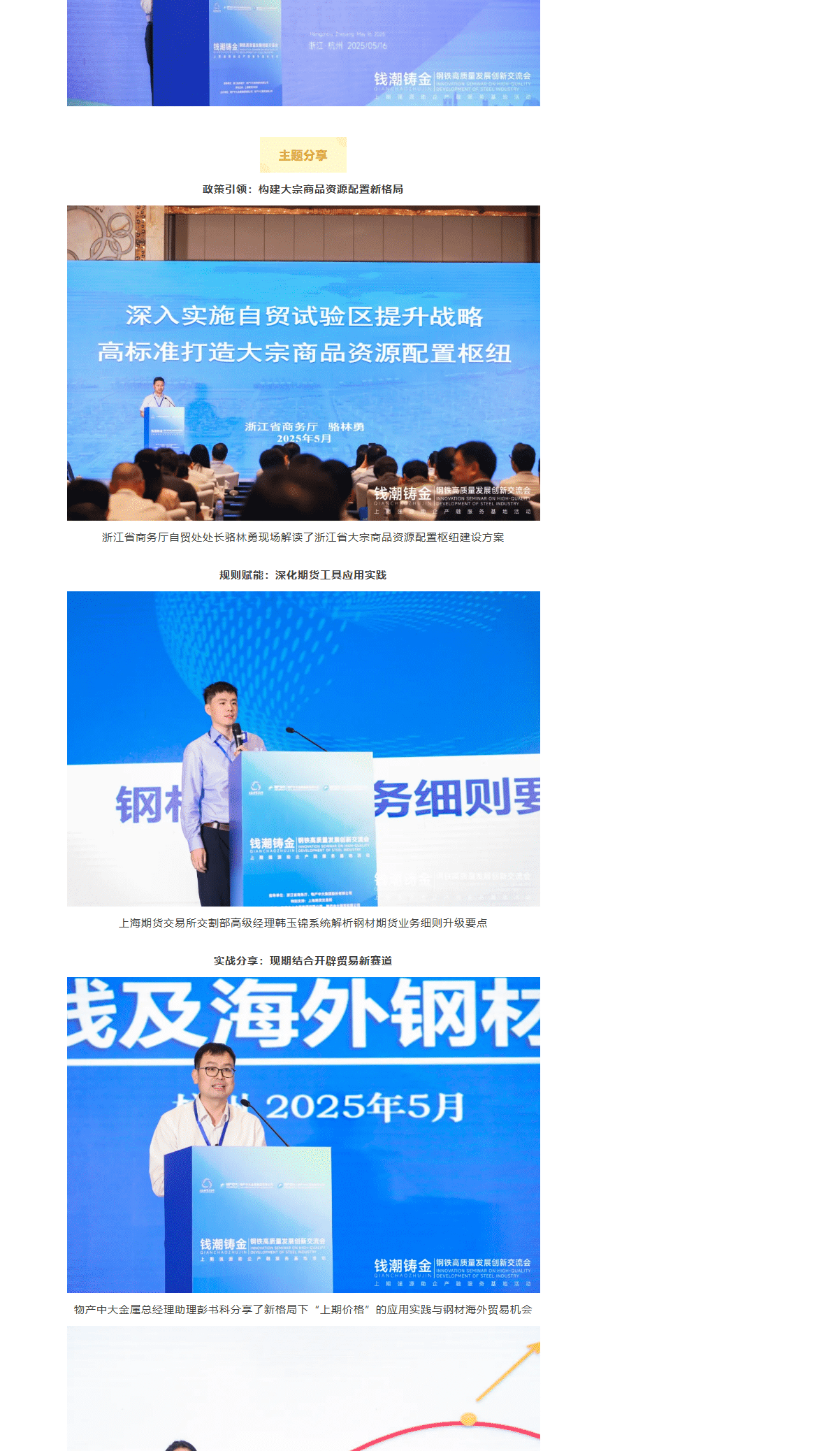Open the photo of Peng Shuke at podium
This screenshot has height=1451, width=840.
tap(303, 1134)
